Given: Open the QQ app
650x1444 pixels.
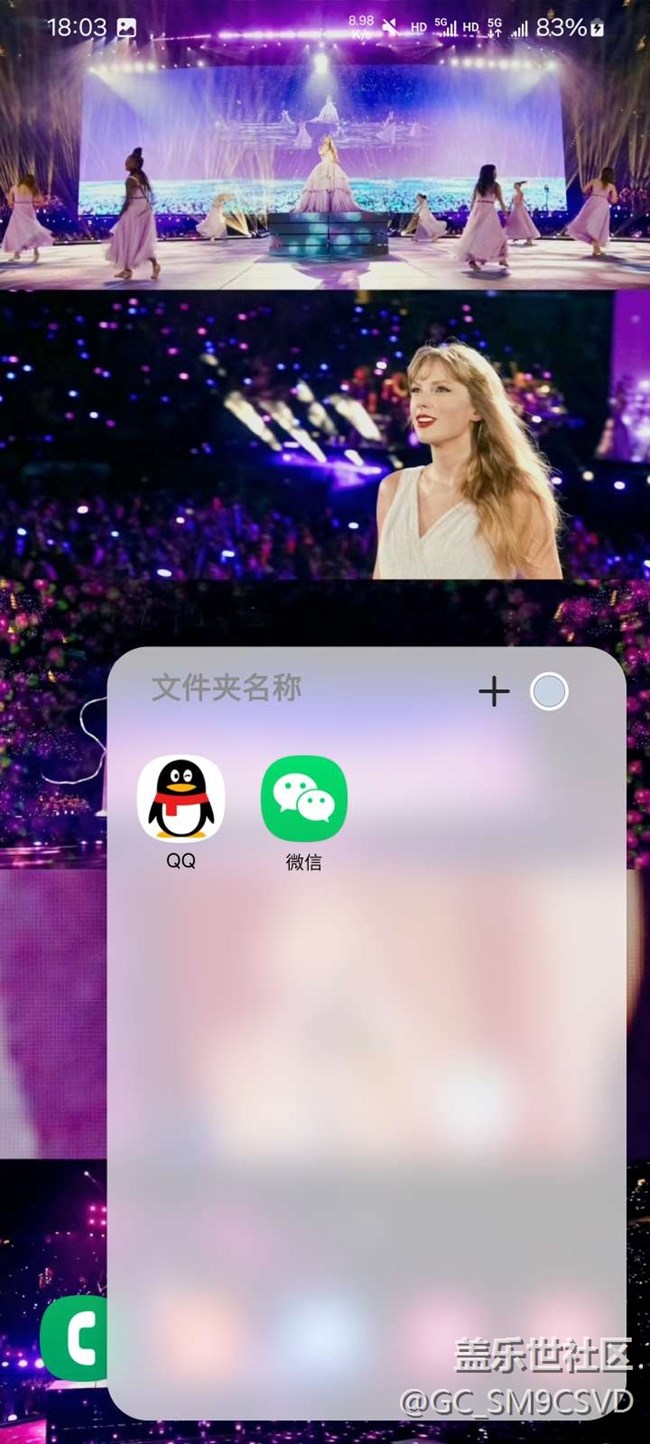Looking at the screenshot, I should 180,798.
